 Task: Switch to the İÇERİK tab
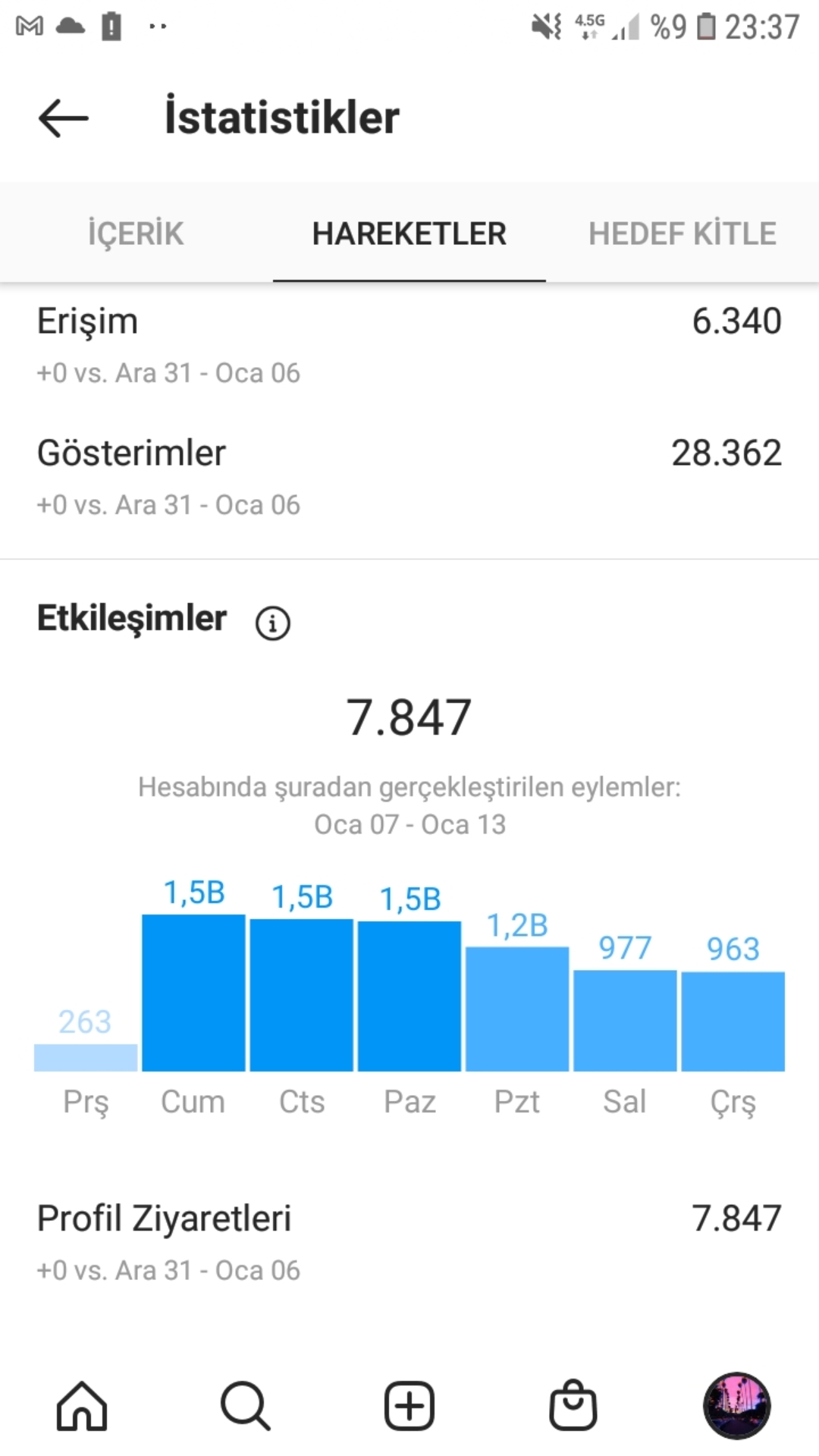[x=136, y=233]
